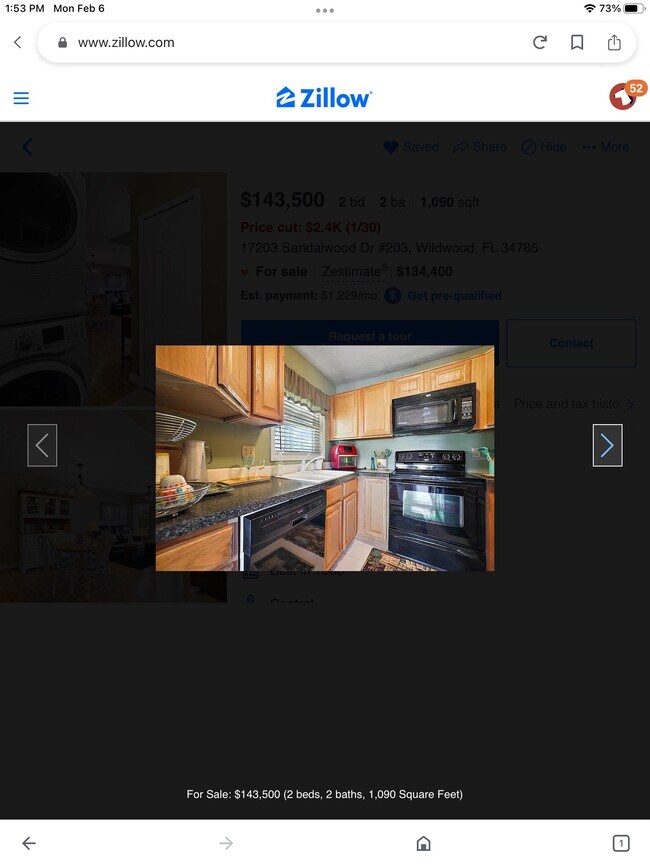Viewport: 650px width, 867px height.
Task: Navigate back using the bottom toolbar arrow
Action: pos(29,843)
